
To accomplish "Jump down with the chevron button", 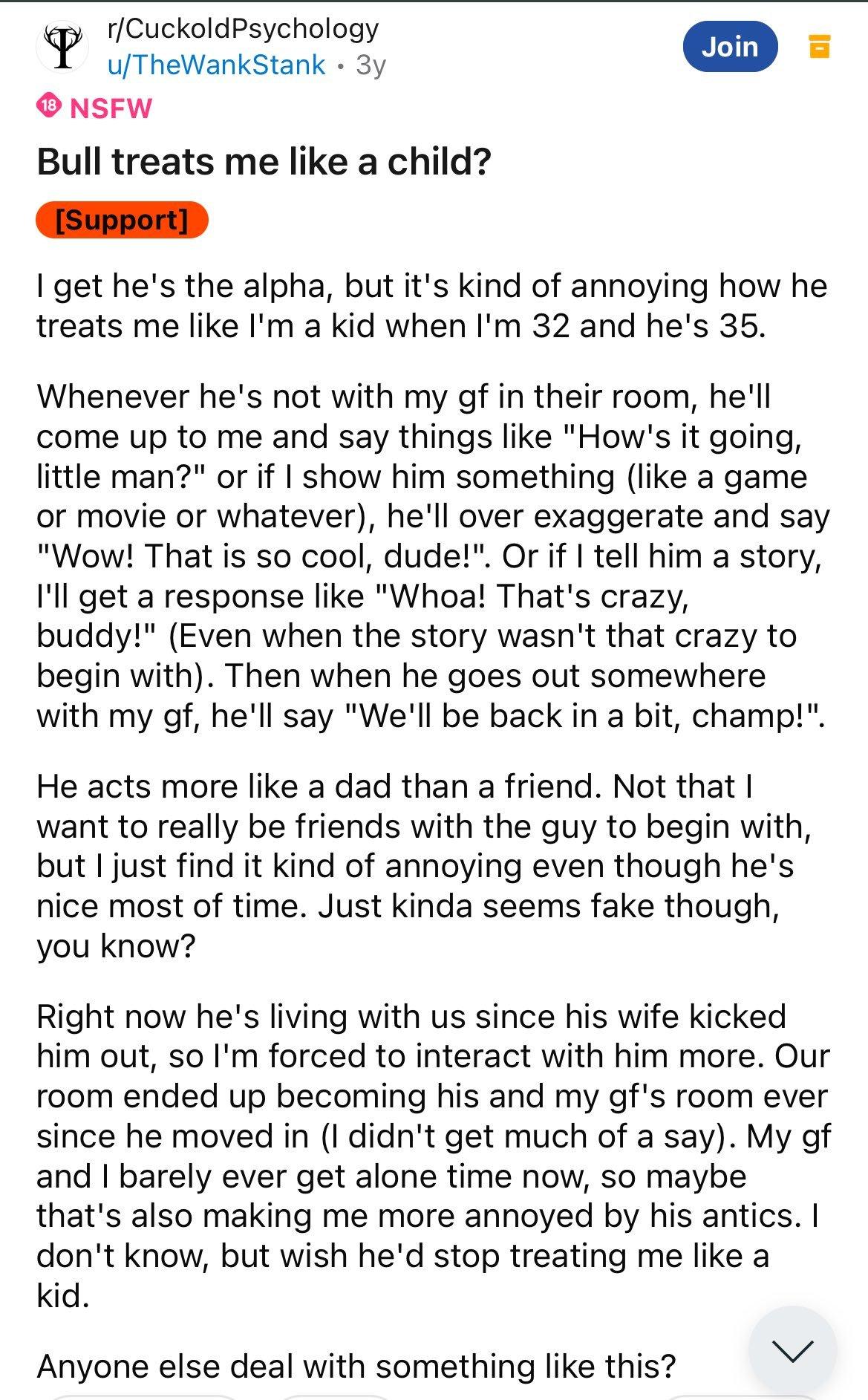I will click(x=792, y=1349).
